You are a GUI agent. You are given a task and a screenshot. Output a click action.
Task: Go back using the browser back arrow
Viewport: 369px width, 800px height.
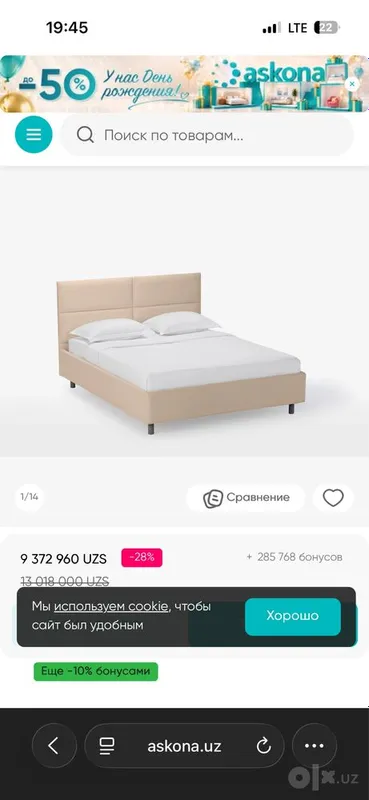54,746
